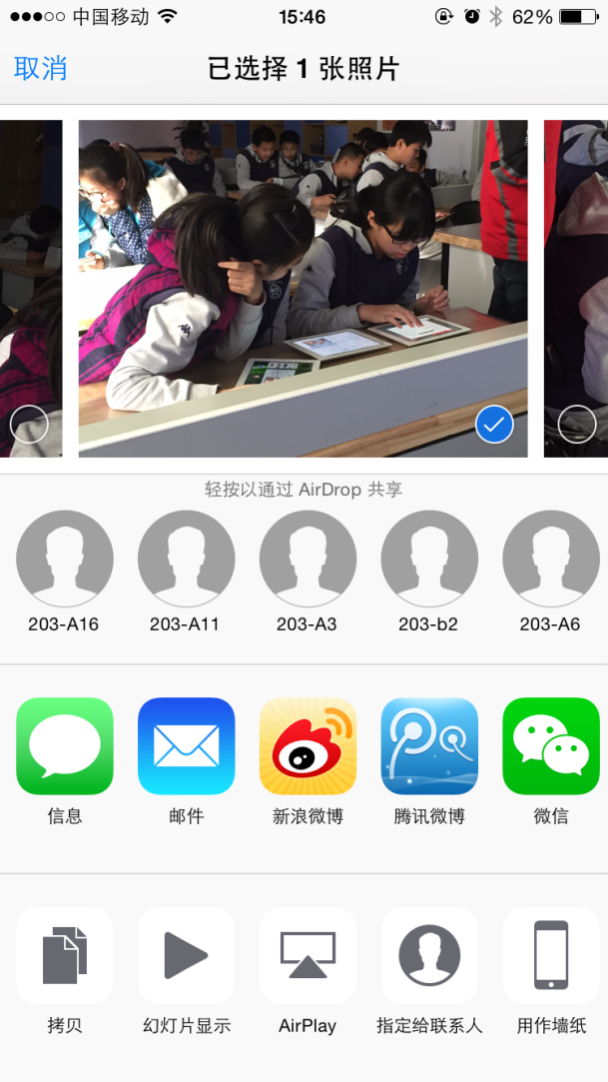AirDrop the photo to 203-A16
Image resolution: width=608 pixels, height=1082 pixels.
[65, 559]
